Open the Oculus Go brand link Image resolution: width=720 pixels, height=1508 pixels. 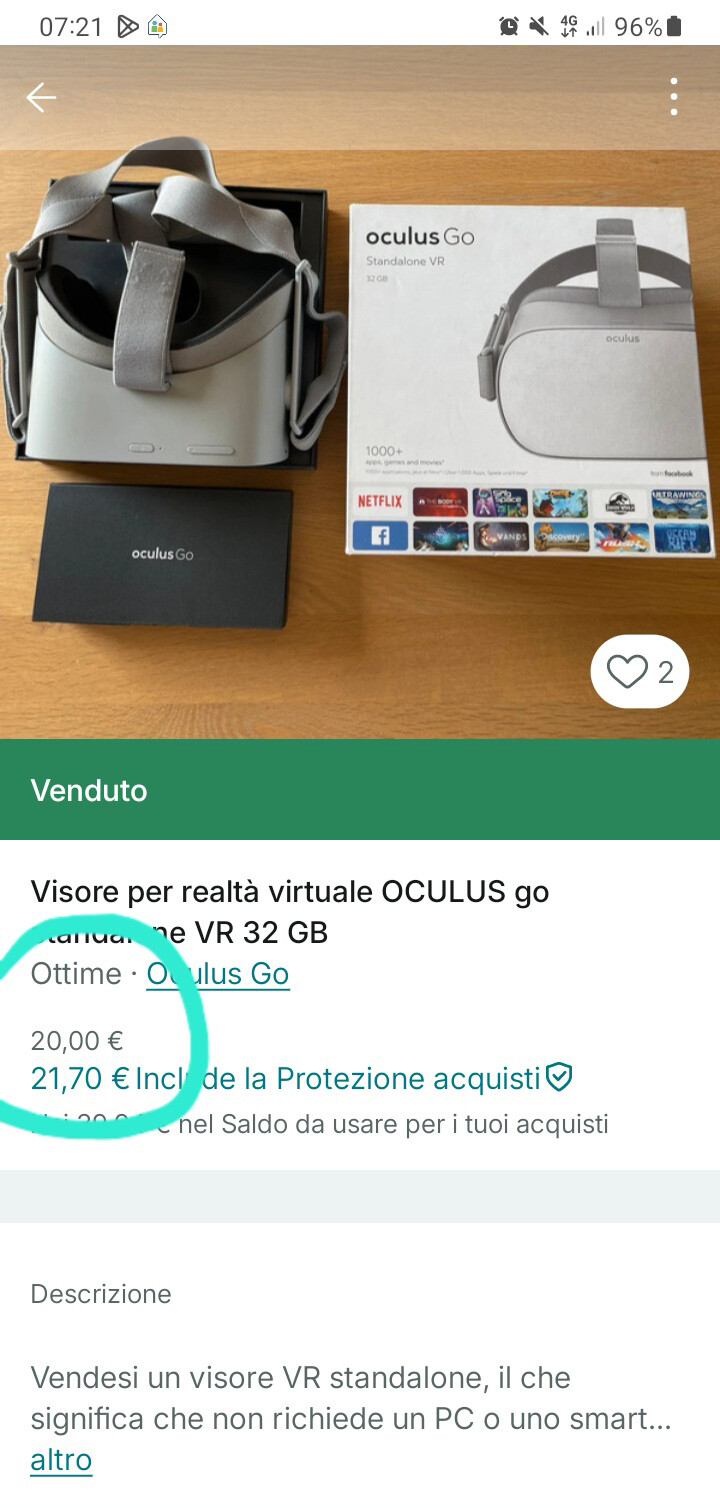click(218, 974)
